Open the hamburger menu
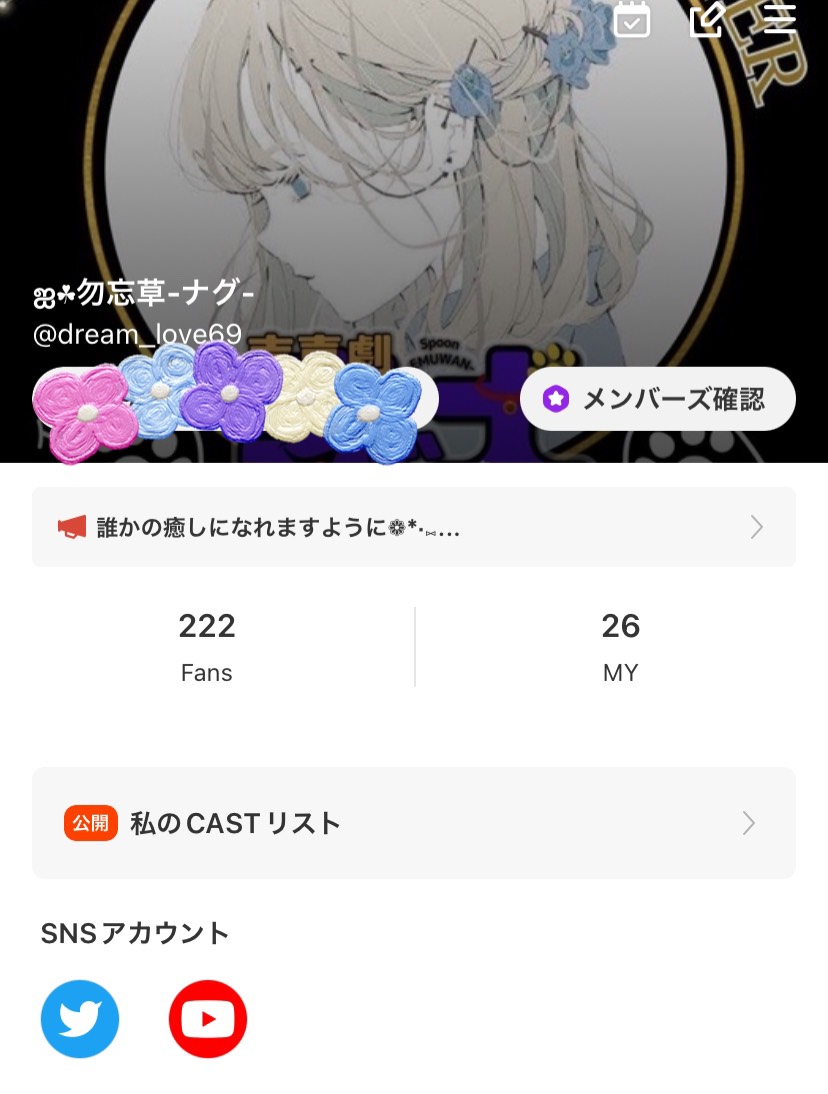828x1094 pixels. (x=779, y=18)
